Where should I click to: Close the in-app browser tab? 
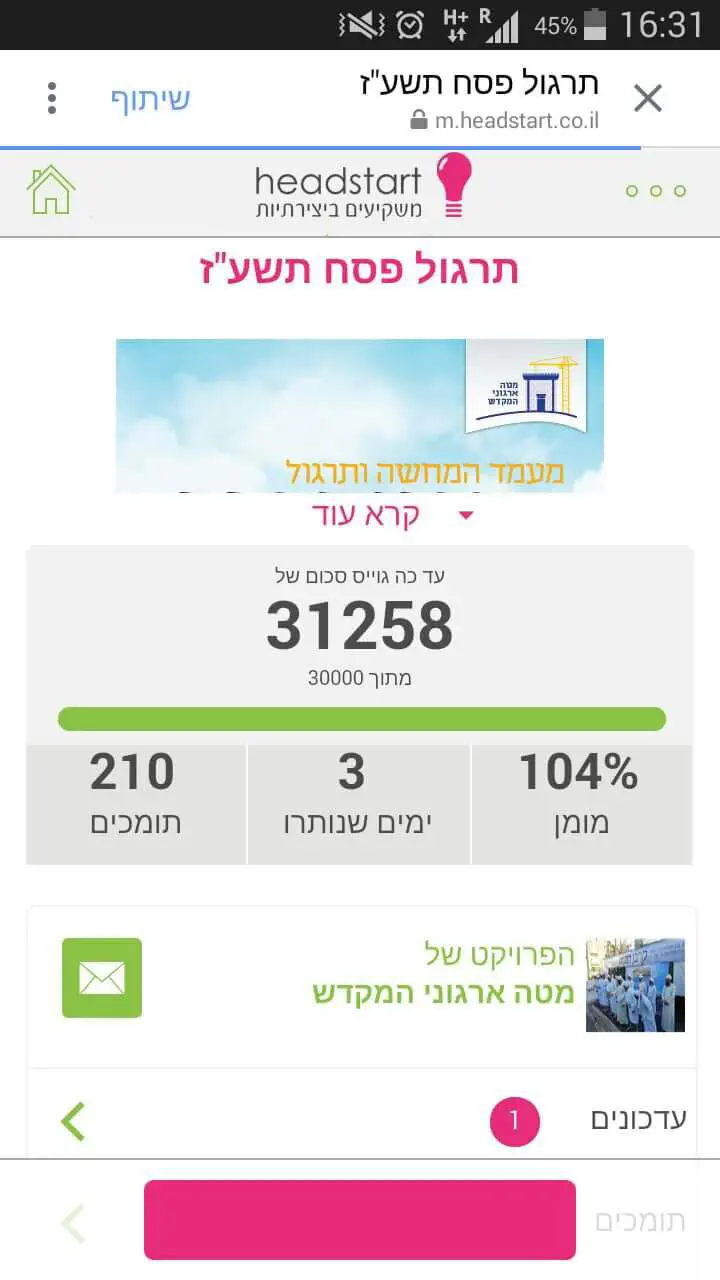pyautogui.click(x=648, y=99)
